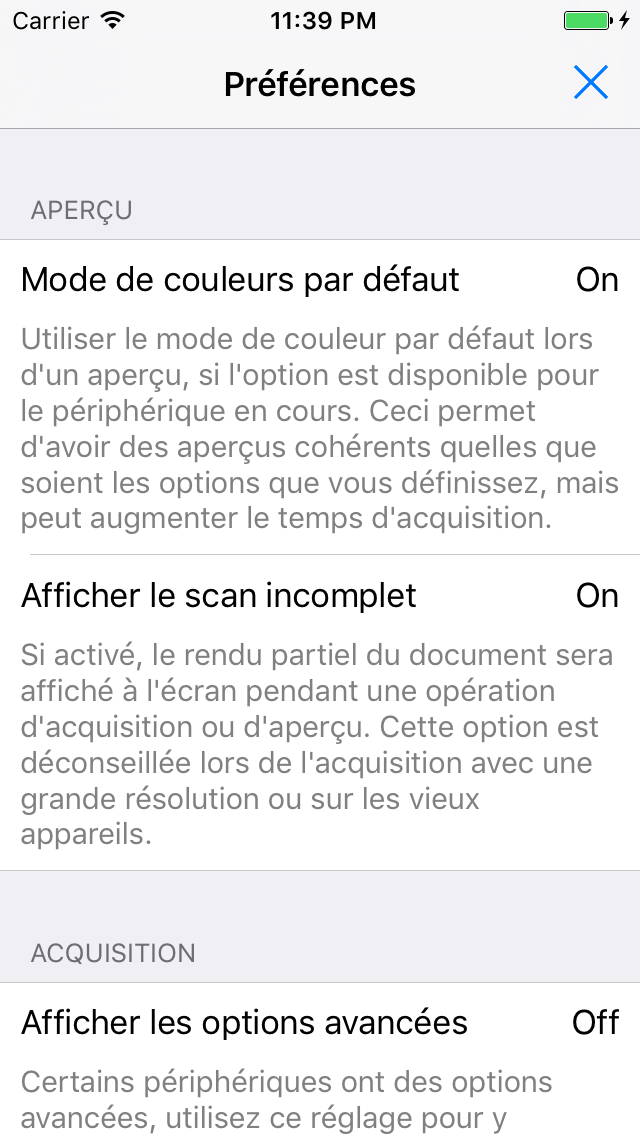
Task: Enable Afficher les options avancées
Action: pyautogui.click(x=595, y=1022)
